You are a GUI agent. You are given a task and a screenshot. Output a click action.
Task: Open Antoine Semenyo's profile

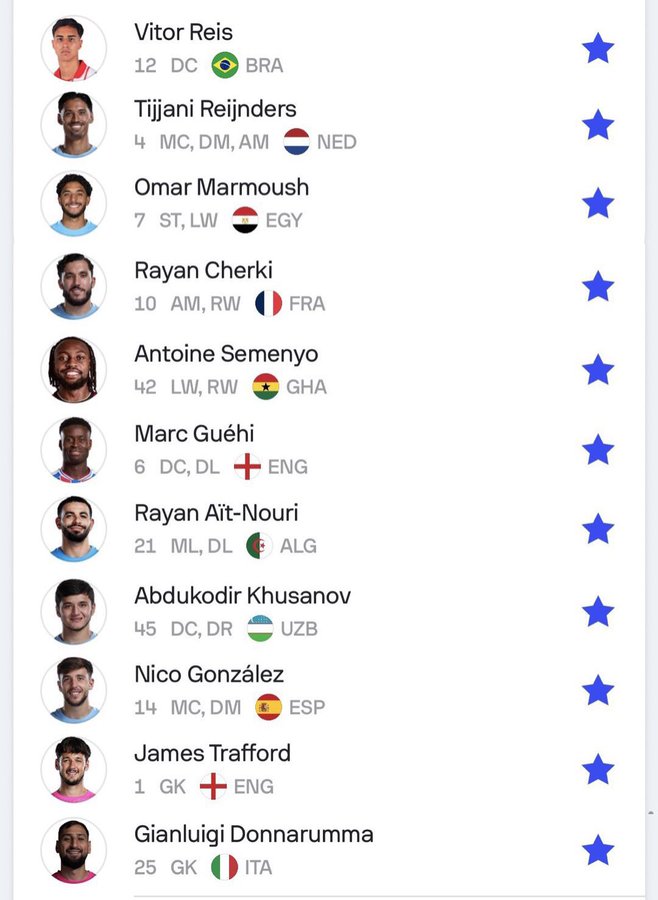click(x=226, y=354)
